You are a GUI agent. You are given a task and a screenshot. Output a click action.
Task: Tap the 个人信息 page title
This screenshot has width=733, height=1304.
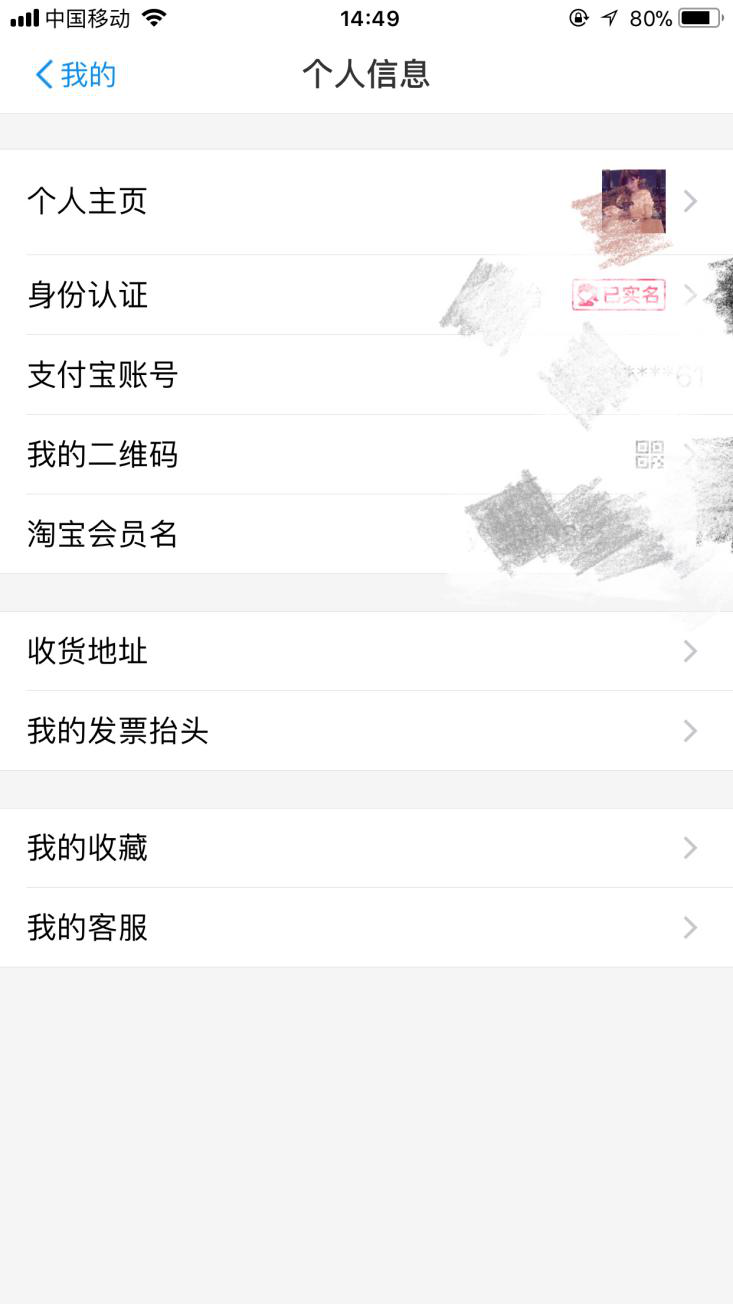(366, 74)
